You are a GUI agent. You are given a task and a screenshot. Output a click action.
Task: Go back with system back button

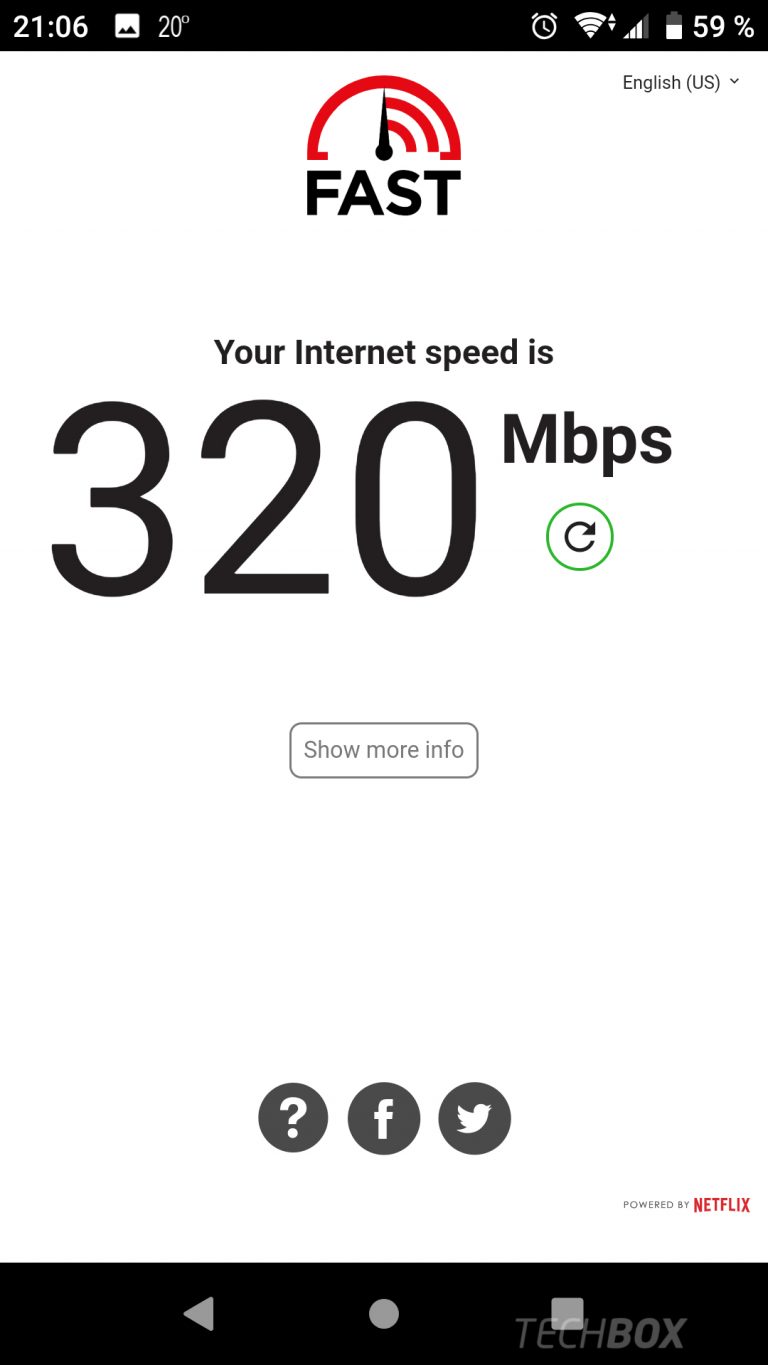(x=199, y=1314)
